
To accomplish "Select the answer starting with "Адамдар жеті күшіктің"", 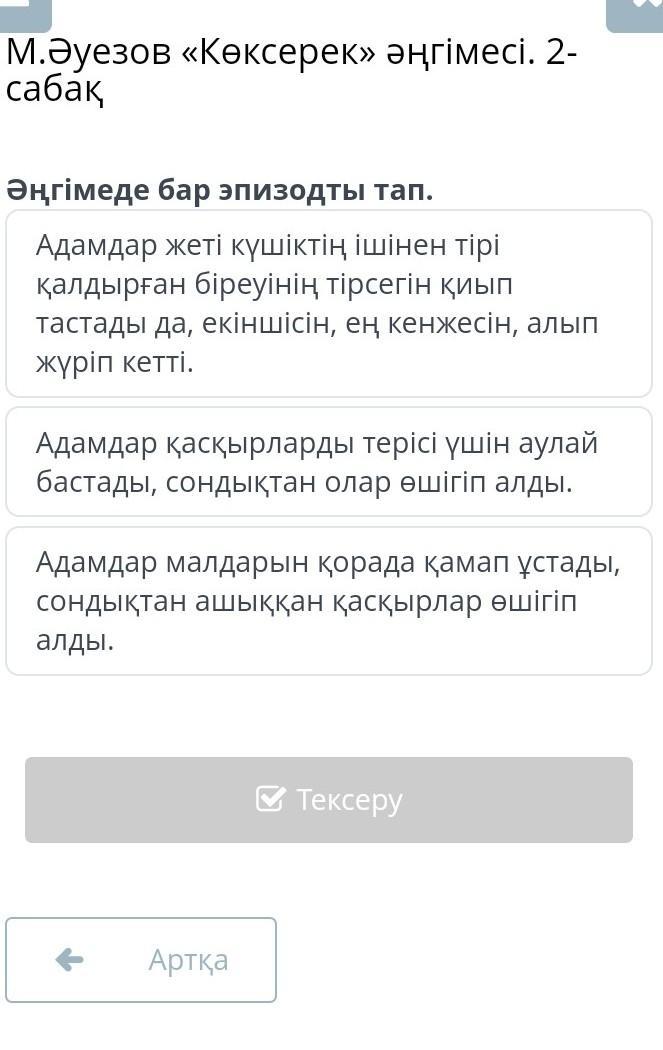I will point(329,303).
